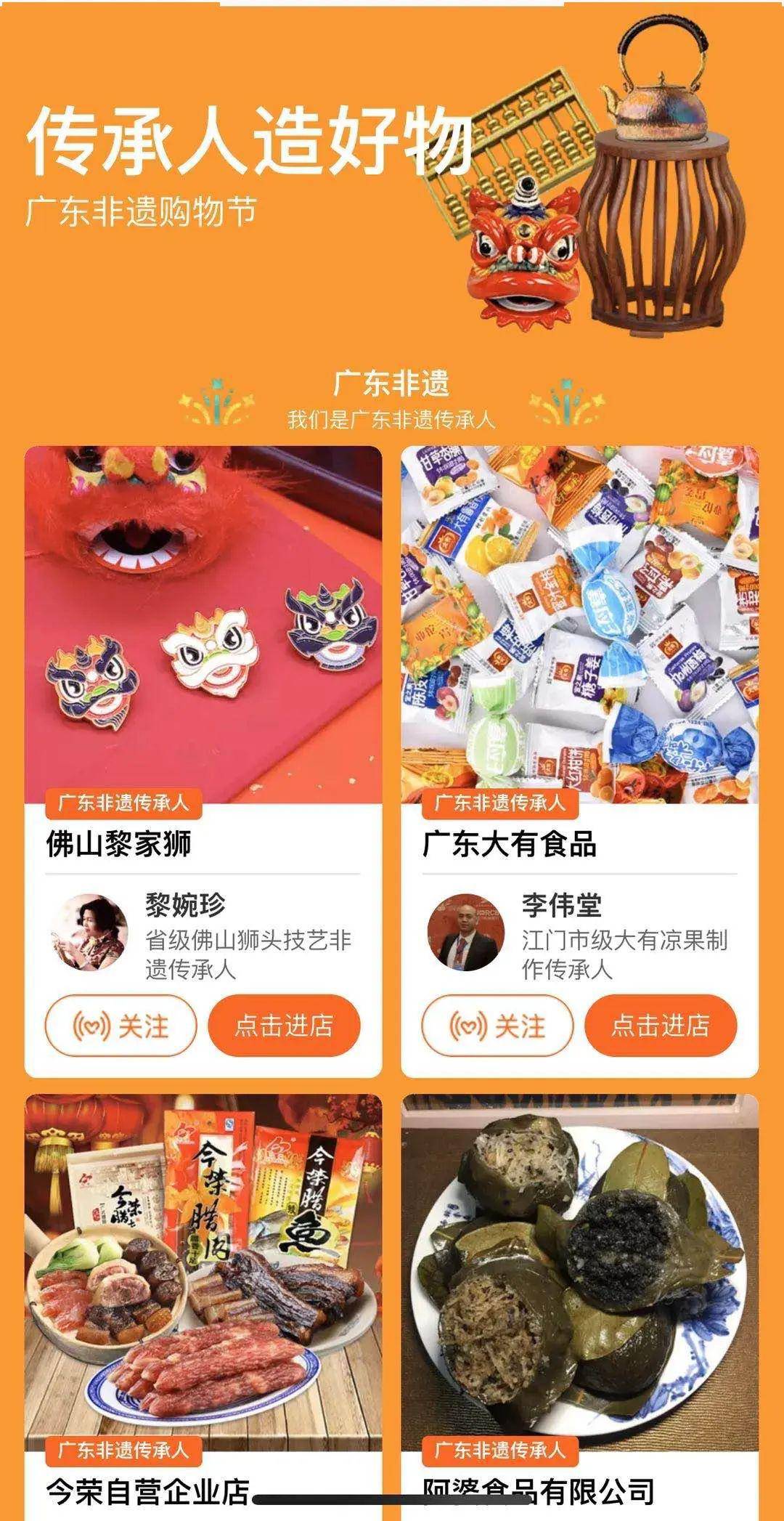Enter the 广东大有食品 store via 点击进店
784x1521 pixels.
(x=661, y=1026)
